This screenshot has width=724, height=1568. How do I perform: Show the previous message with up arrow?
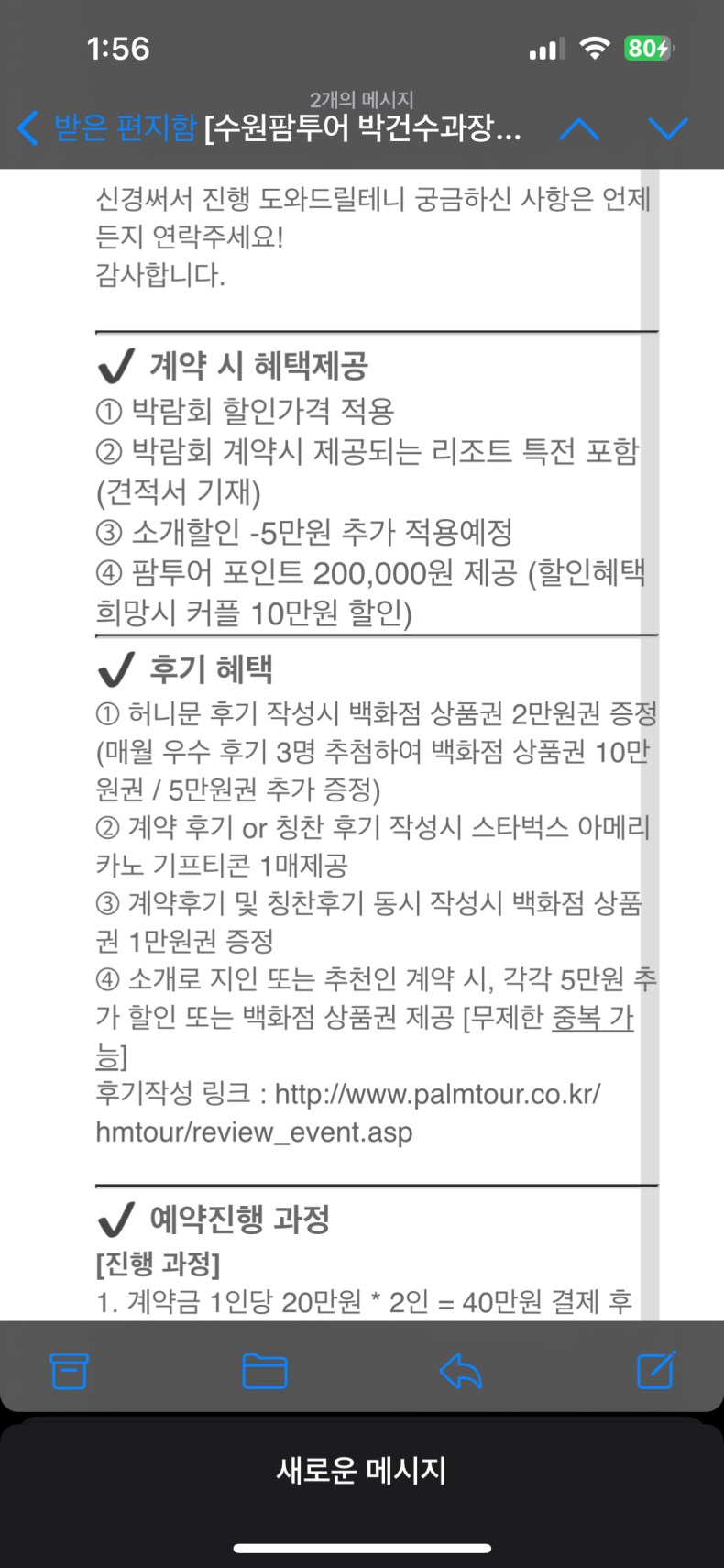click(579, 128)
